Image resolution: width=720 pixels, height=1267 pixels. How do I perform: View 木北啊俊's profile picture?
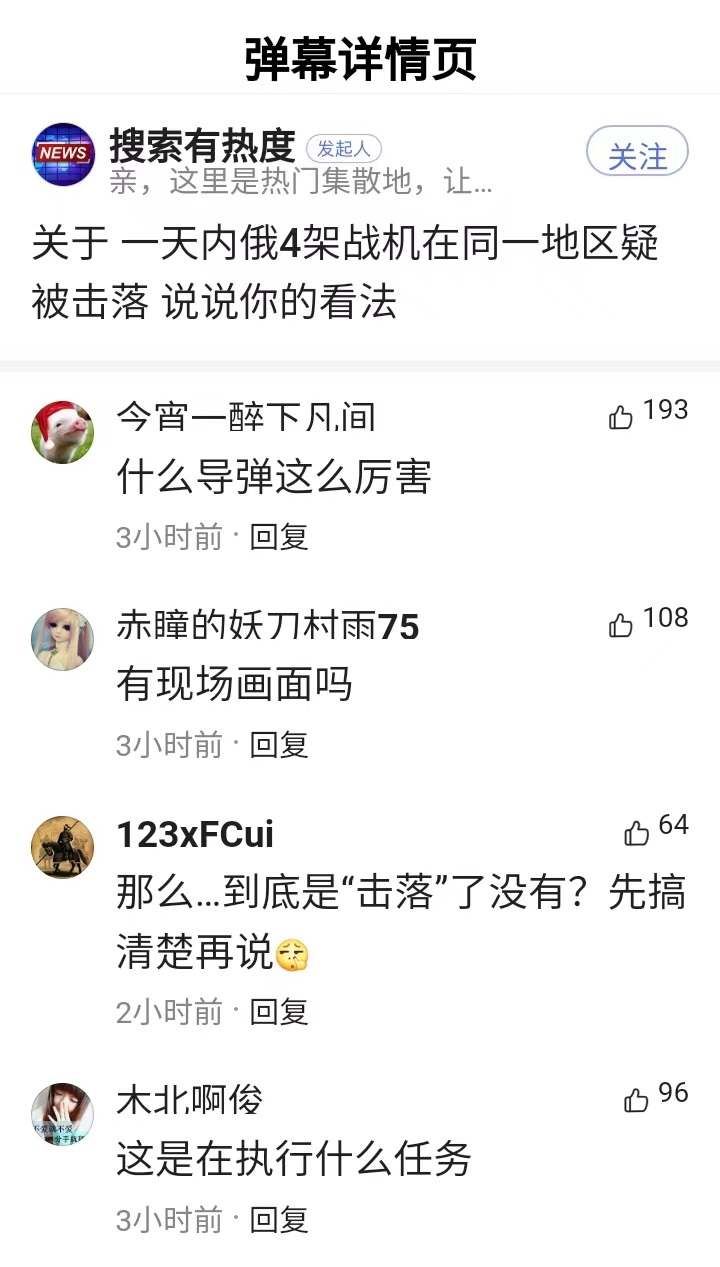pos(63,1114)
